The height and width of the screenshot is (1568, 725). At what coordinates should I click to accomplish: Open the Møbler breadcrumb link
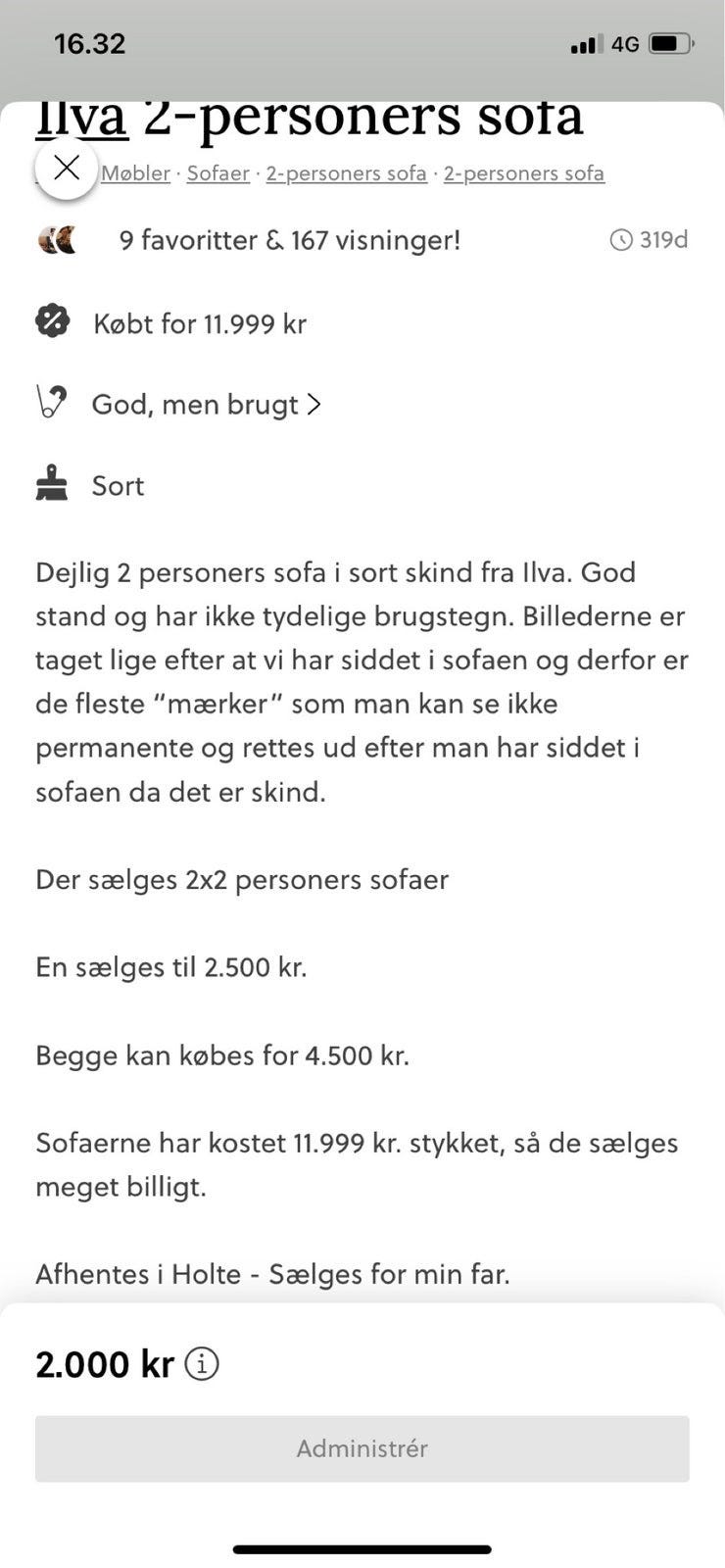[x=136, y=173]
